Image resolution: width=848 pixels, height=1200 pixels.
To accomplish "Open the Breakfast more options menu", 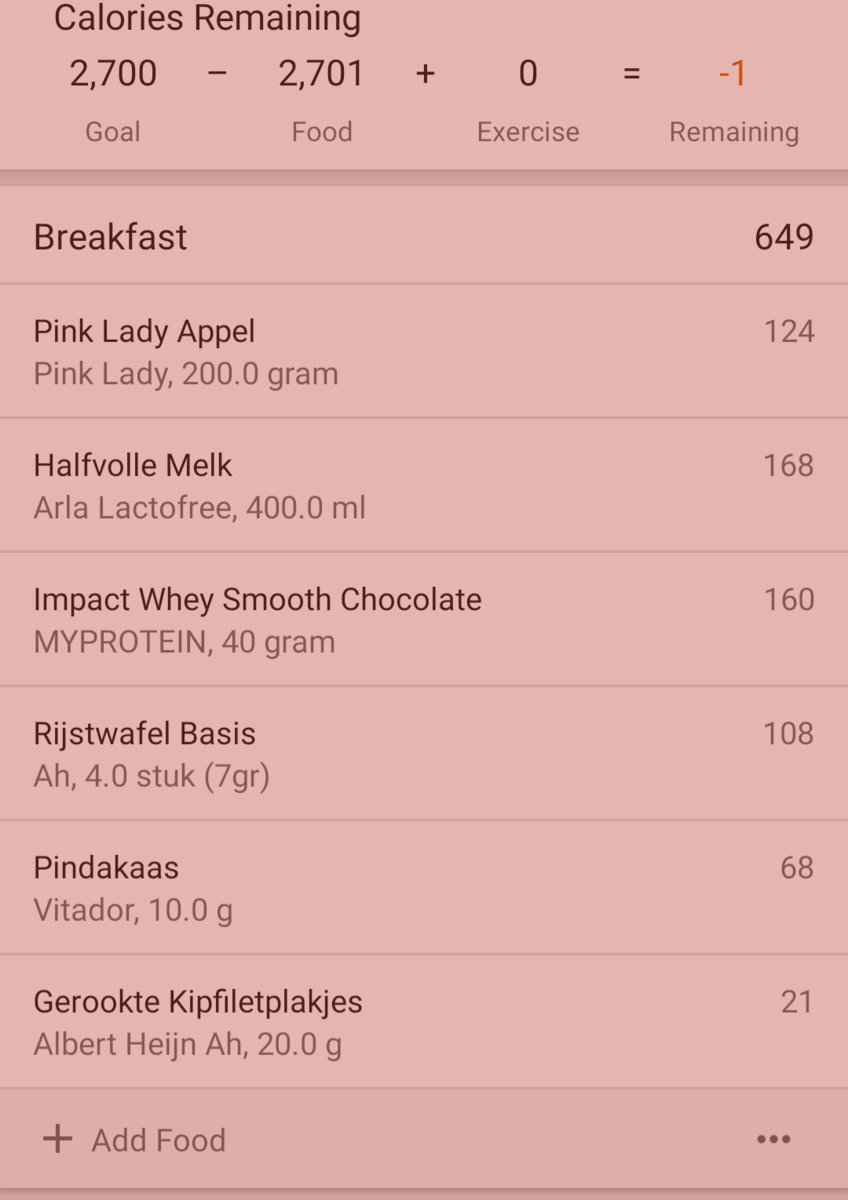I will (773, 1139).
